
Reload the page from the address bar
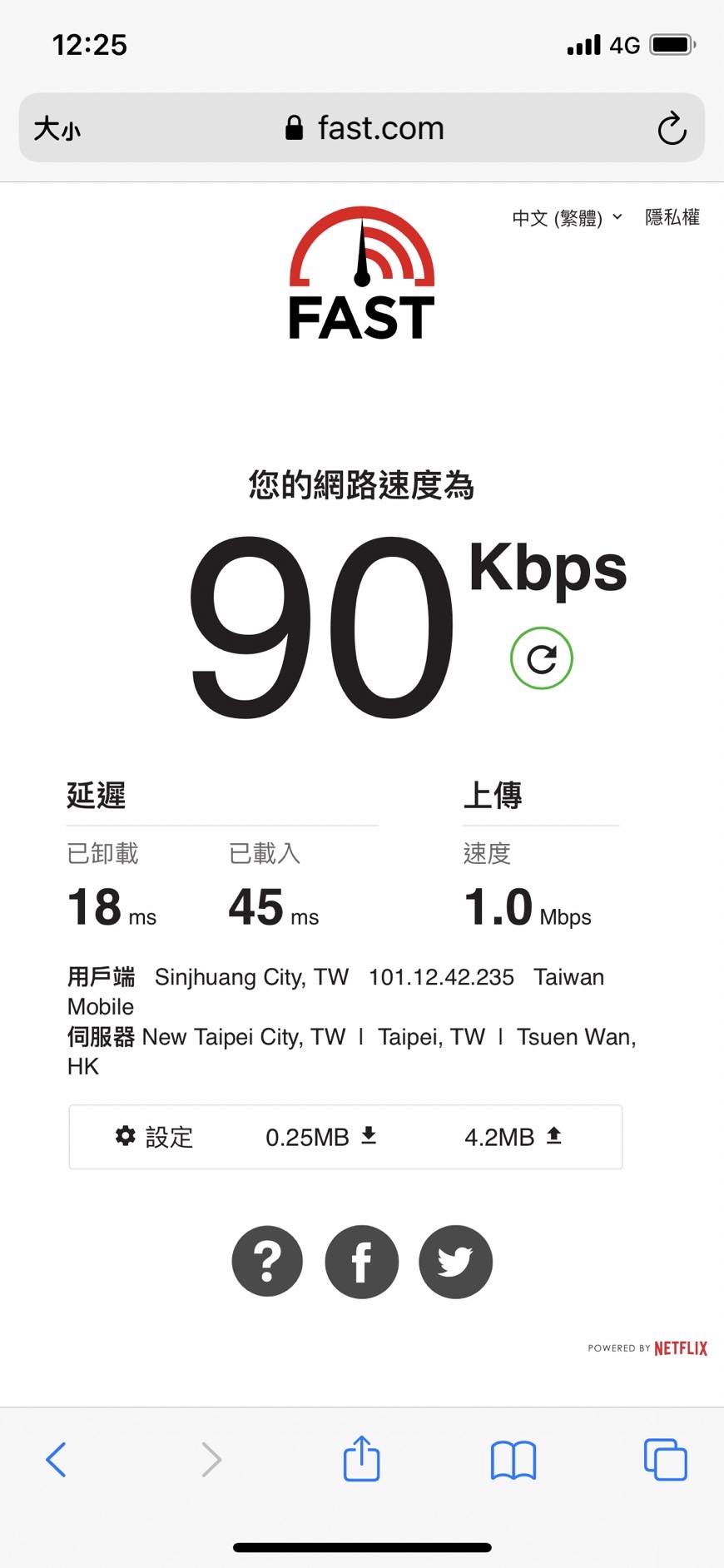pyautogui.click(x=672, y=128)
